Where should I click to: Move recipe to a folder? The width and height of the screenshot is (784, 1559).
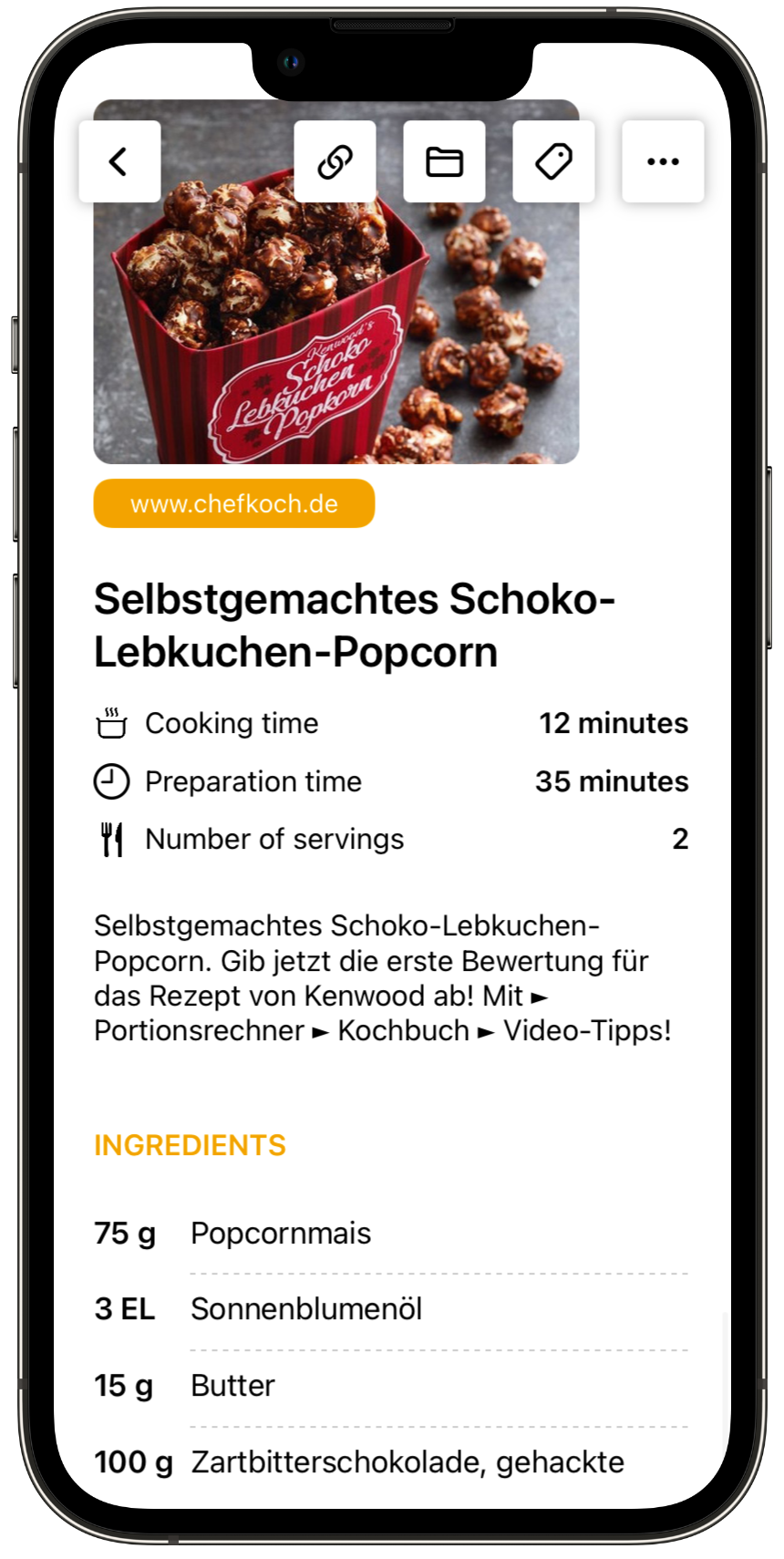click(x=444, y=161)
